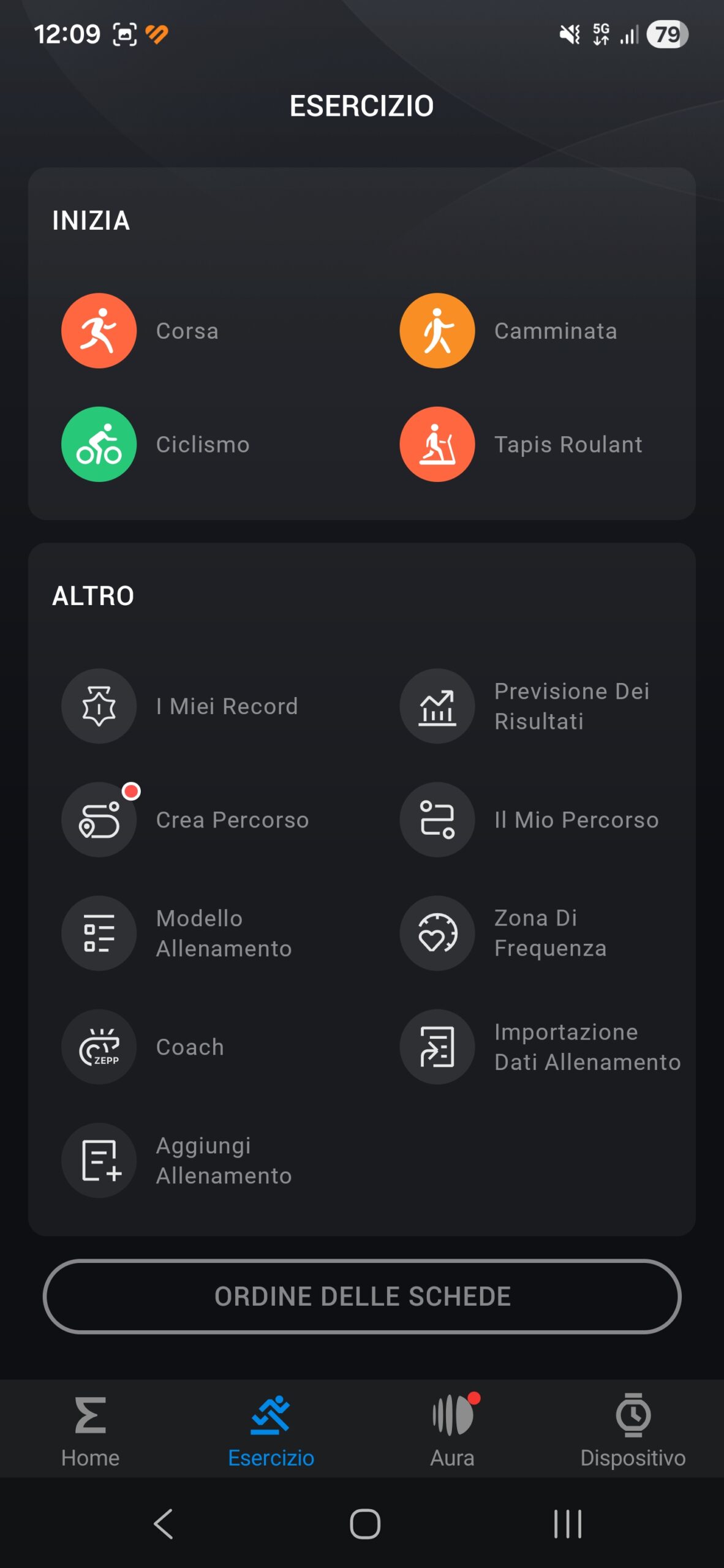Tap Aggiungi Allenamento
724x1568 pixels.
(99, 1160)
